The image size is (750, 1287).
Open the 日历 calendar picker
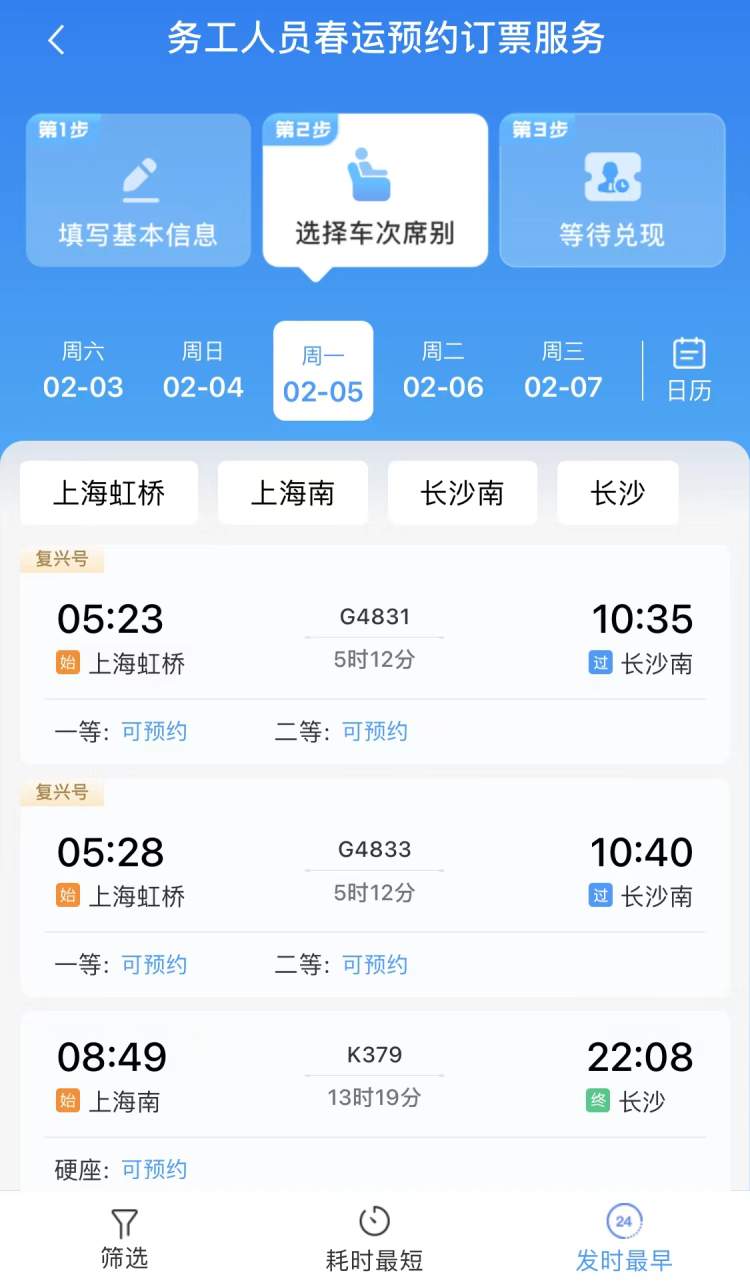tap(689, 371)
